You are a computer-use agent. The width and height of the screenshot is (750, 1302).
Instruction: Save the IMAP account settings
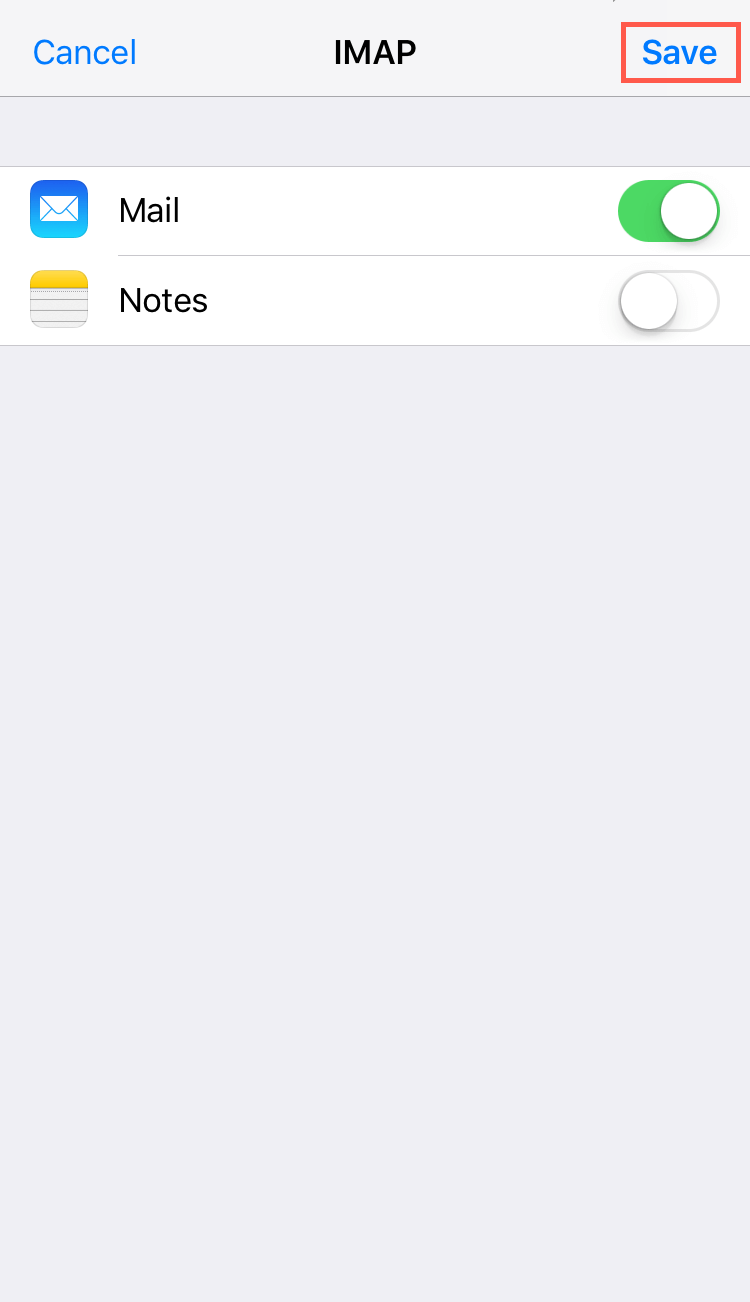(679, 53)
